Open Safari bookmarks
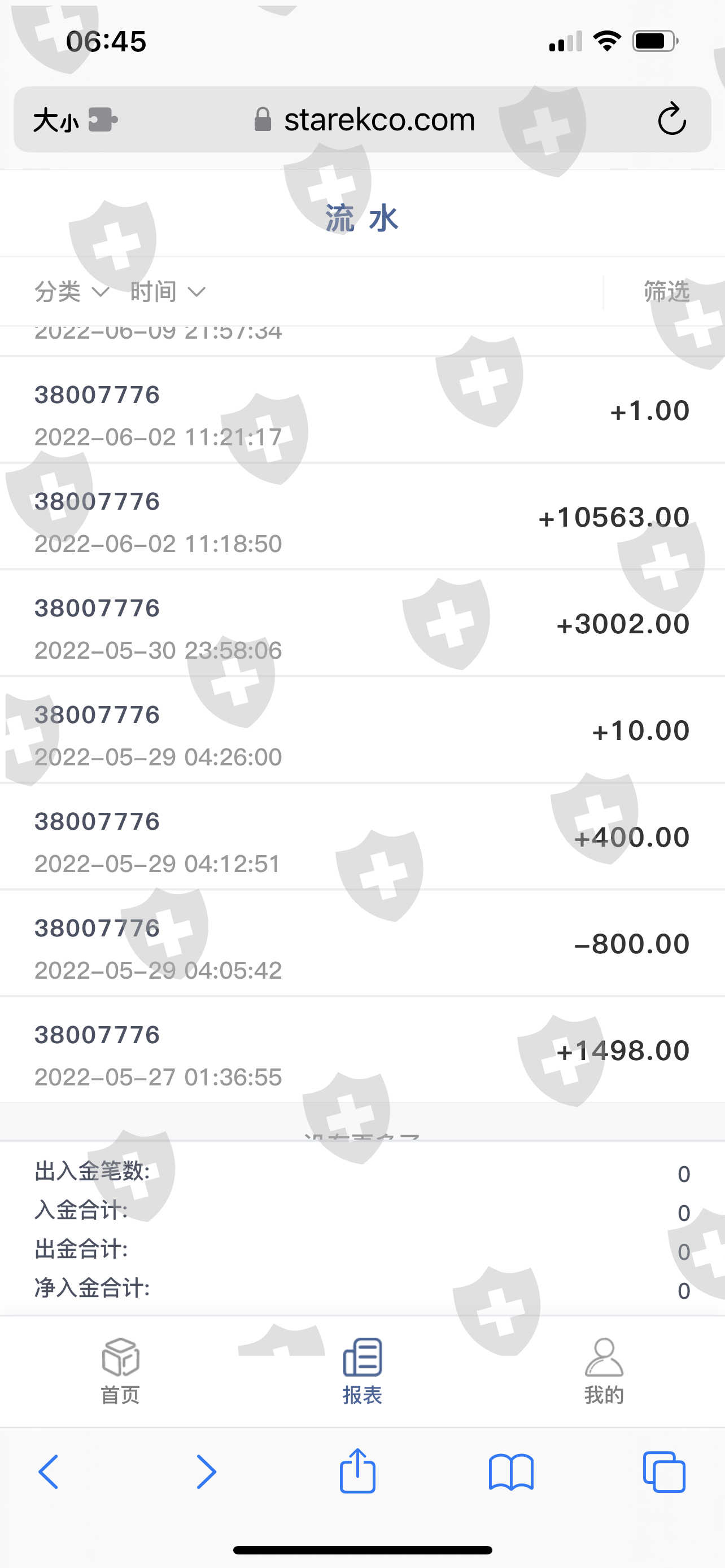Viewport: 725px width, 1568px height. point(511,1472)
